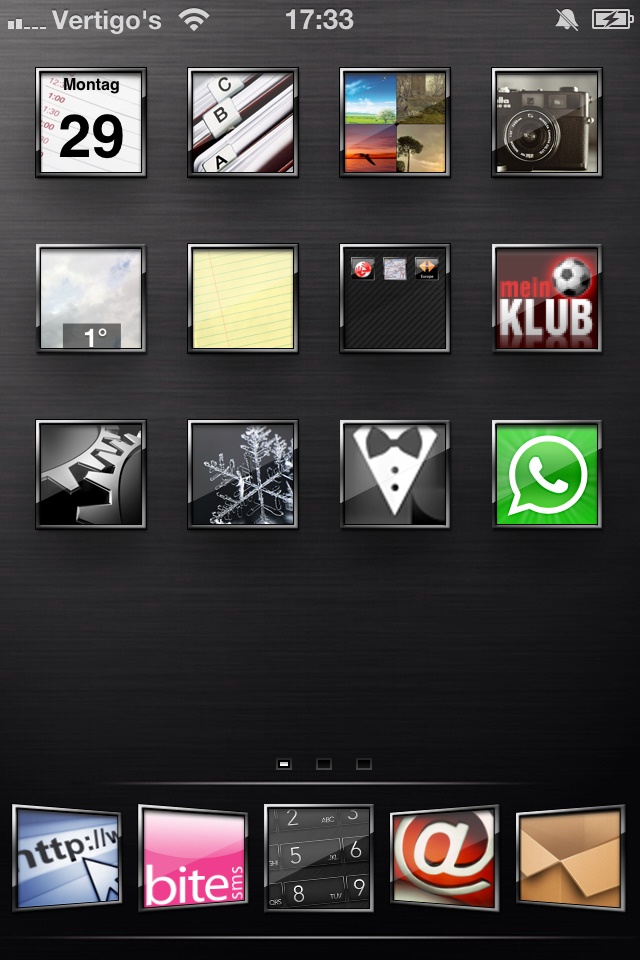
Task: Open biteSMS messaging app
Action: pos(193,858)
